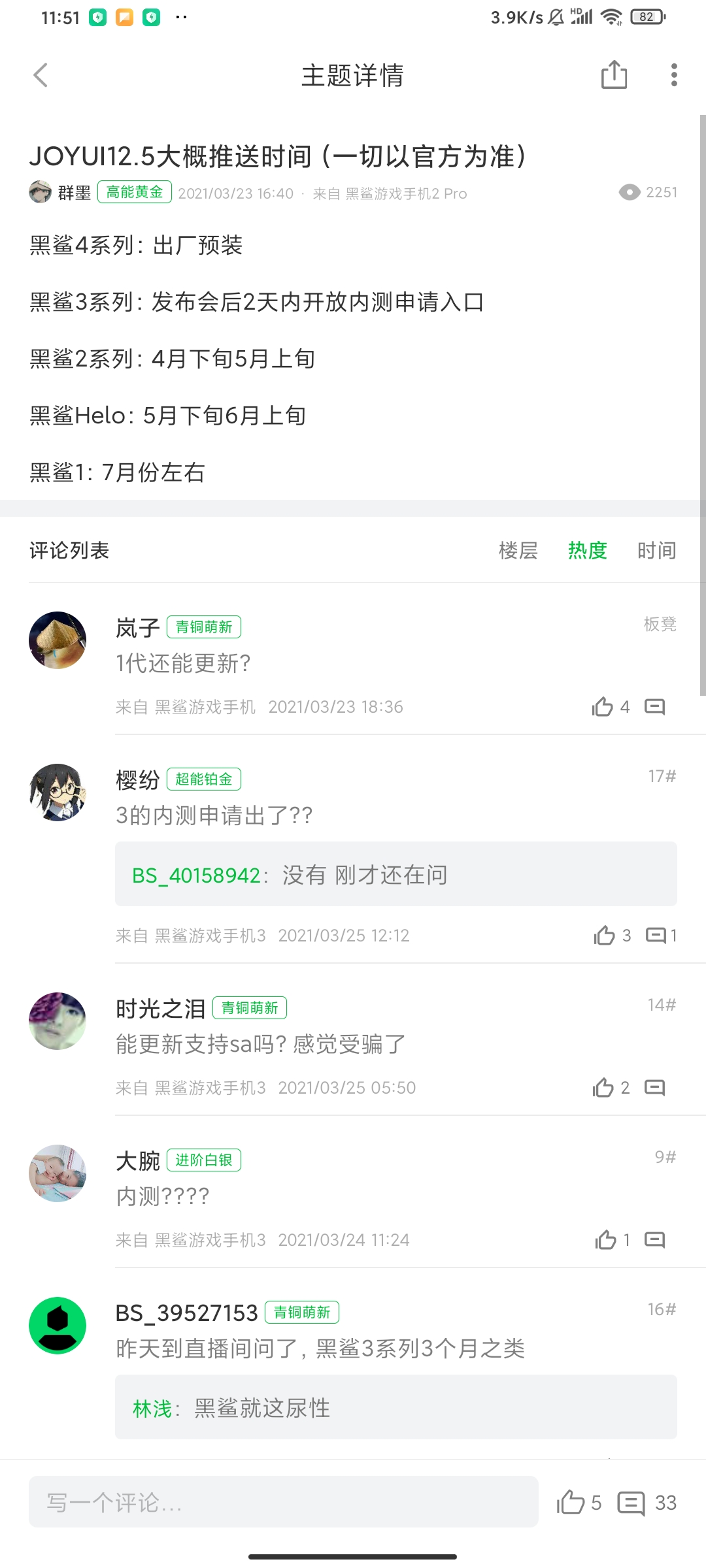
Task: Select the 热度 comment sort tab
Action: coord(587,551)
